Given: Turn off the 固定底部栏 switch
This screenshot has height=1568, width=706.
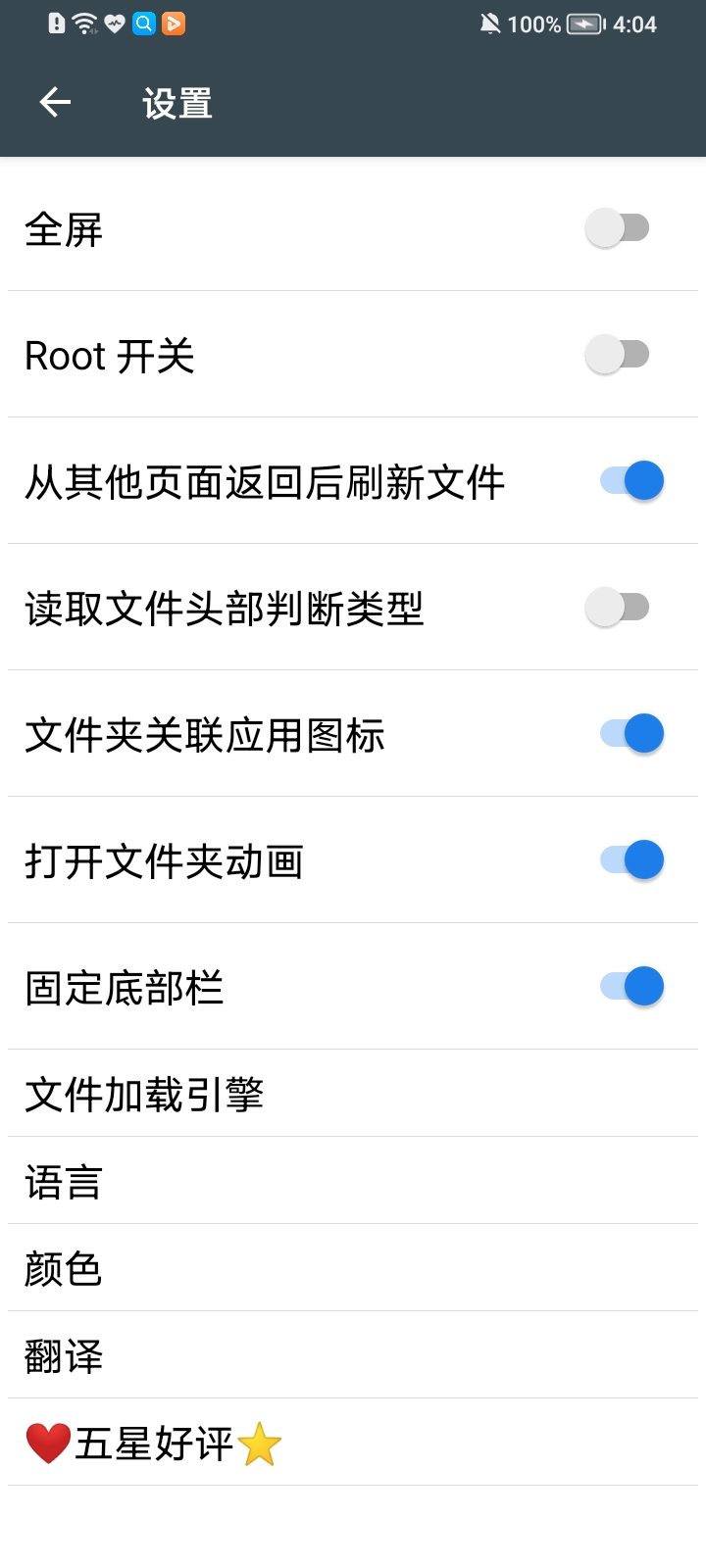Looking at the screenshot, I should click(x=630, y=986).
